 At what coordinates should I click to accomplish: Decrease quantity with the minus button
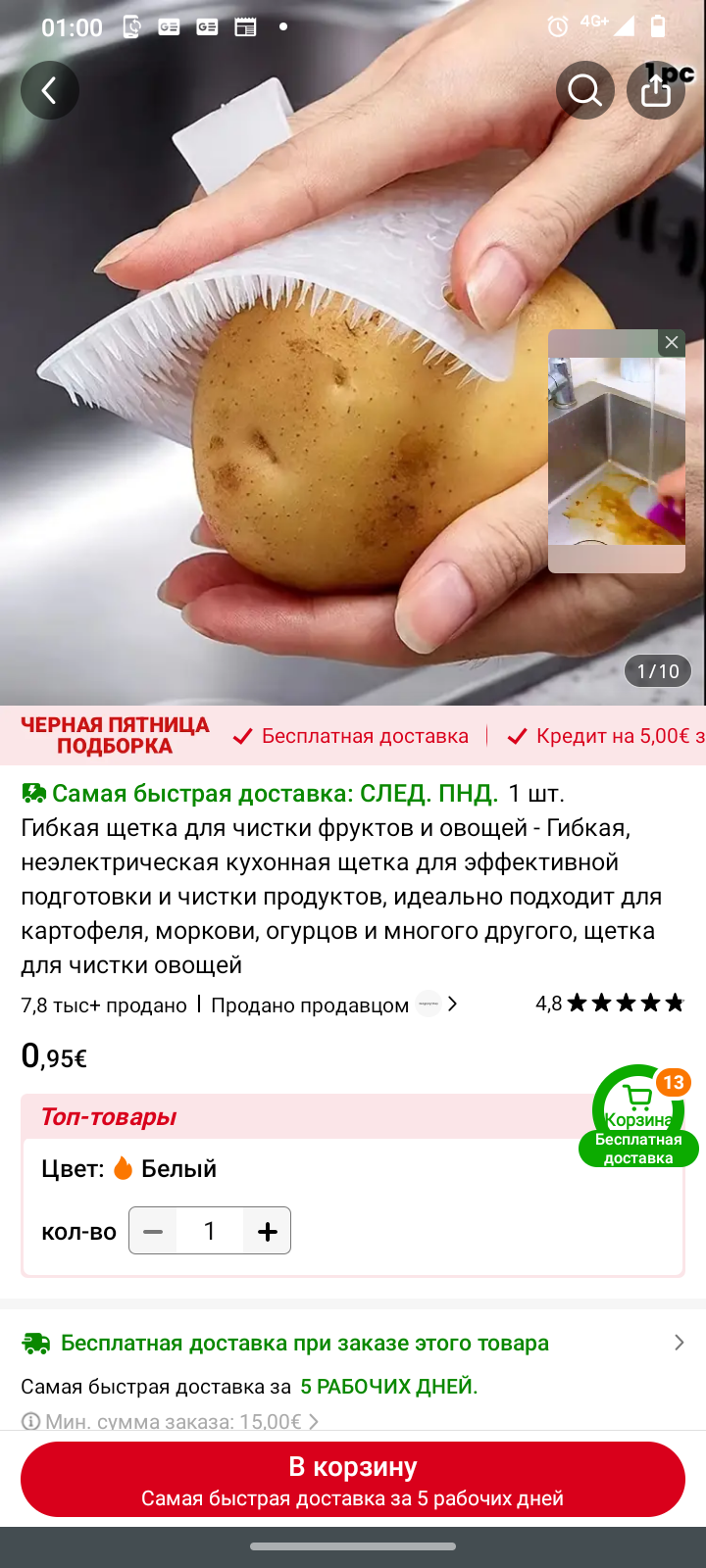(153, 1232)
